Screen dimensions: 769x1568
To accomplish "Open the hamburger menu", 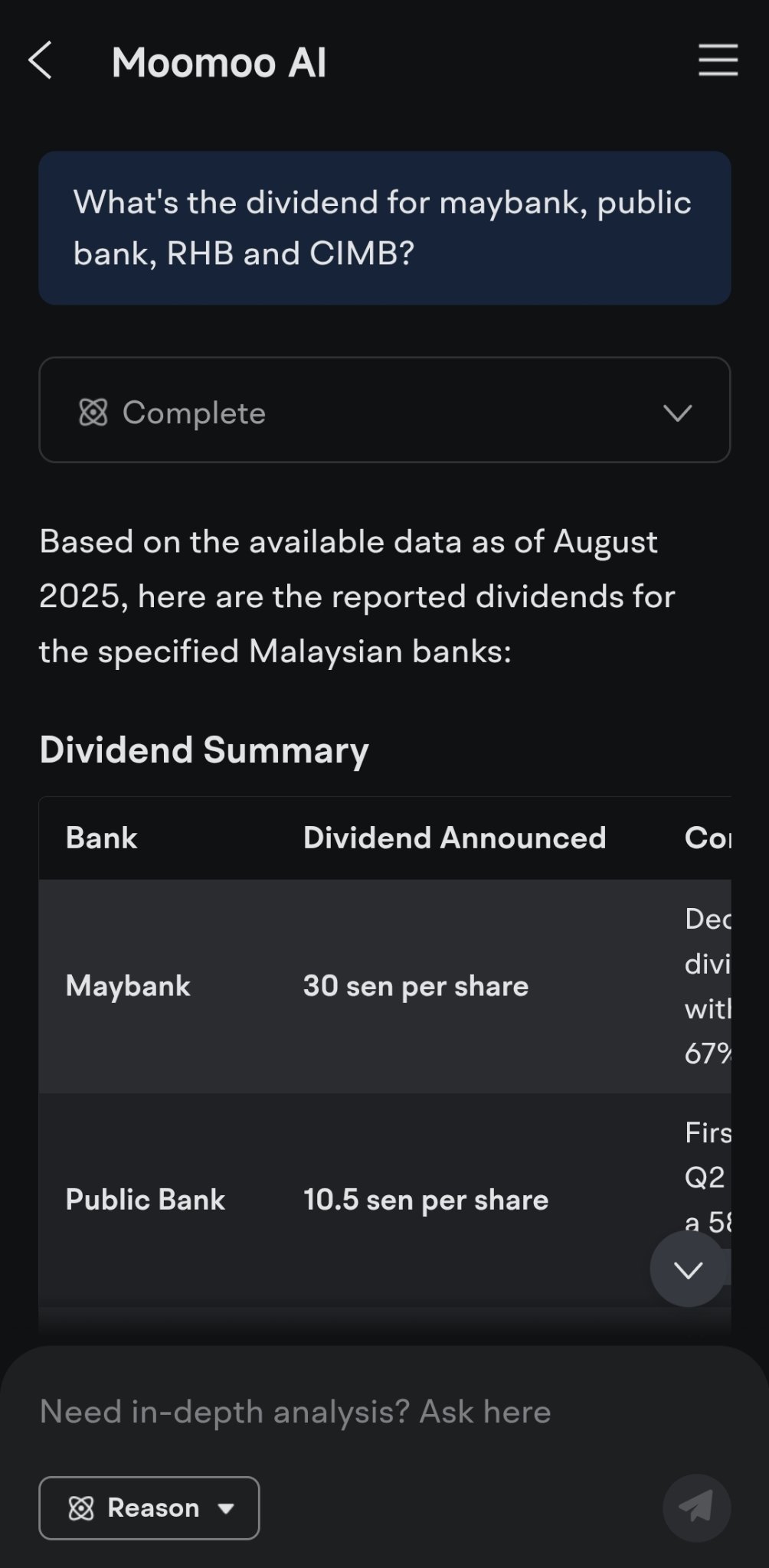I will coord(718,60).
